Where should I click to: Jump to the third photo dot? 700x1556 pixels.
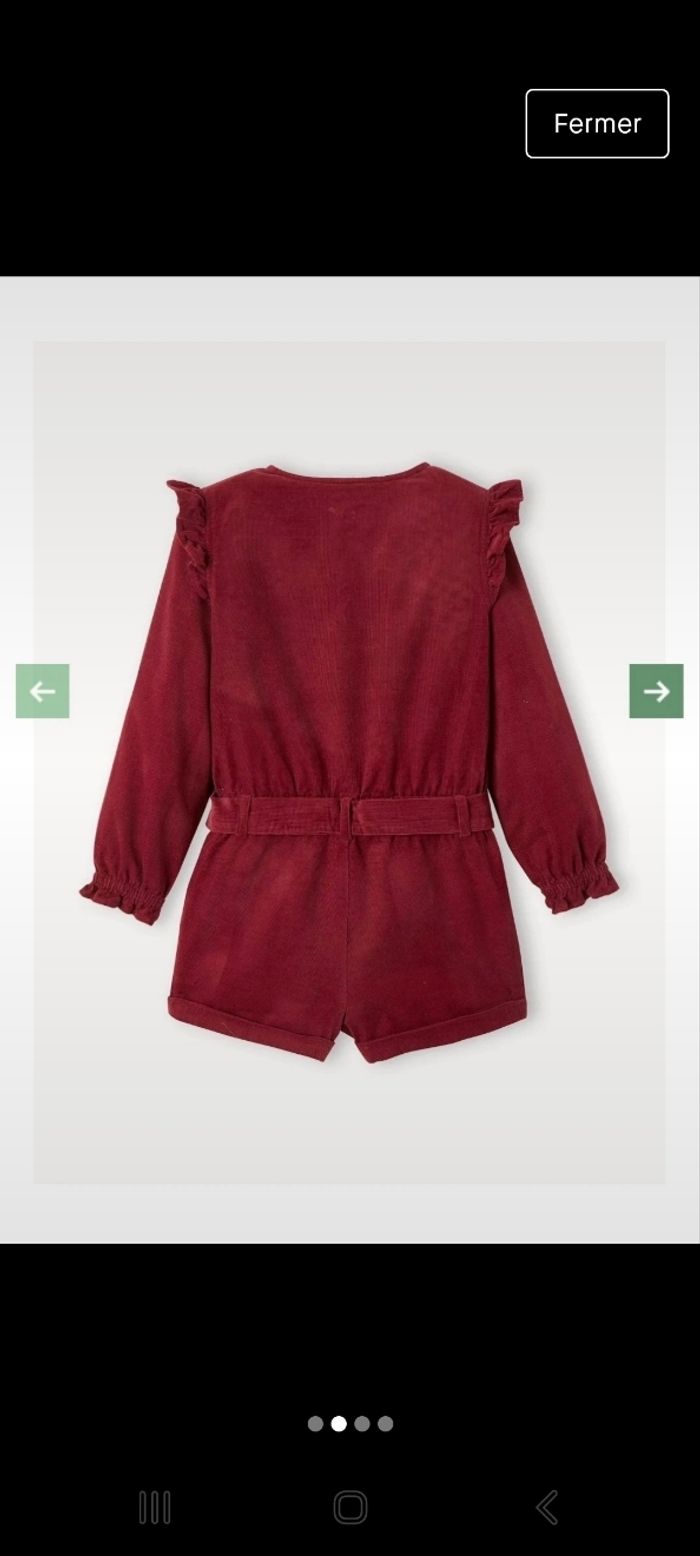pos(362,1423)
